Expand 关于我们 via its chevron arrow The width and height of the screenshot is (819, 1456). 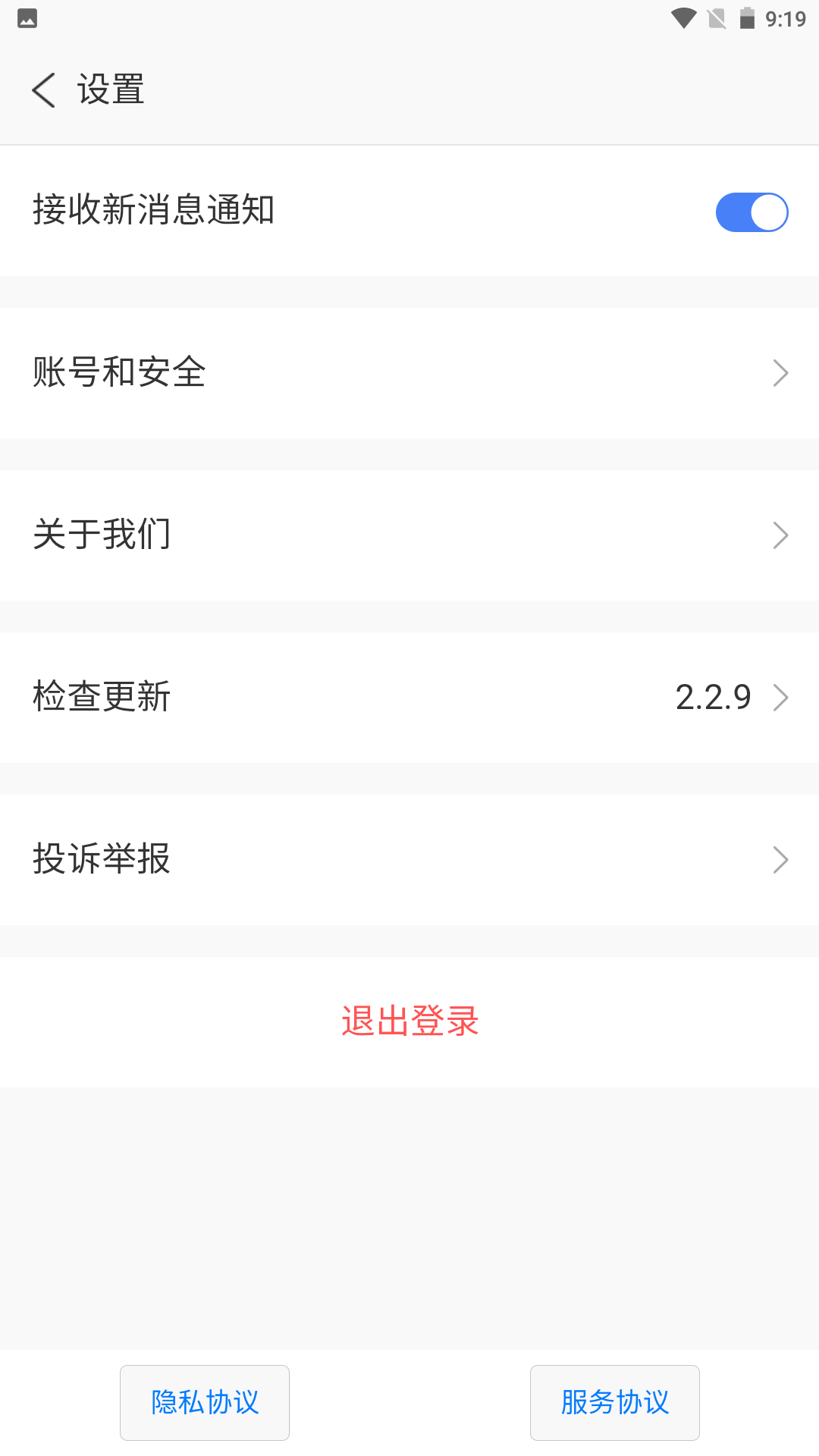pyautogui.click(x=780, y=535)
